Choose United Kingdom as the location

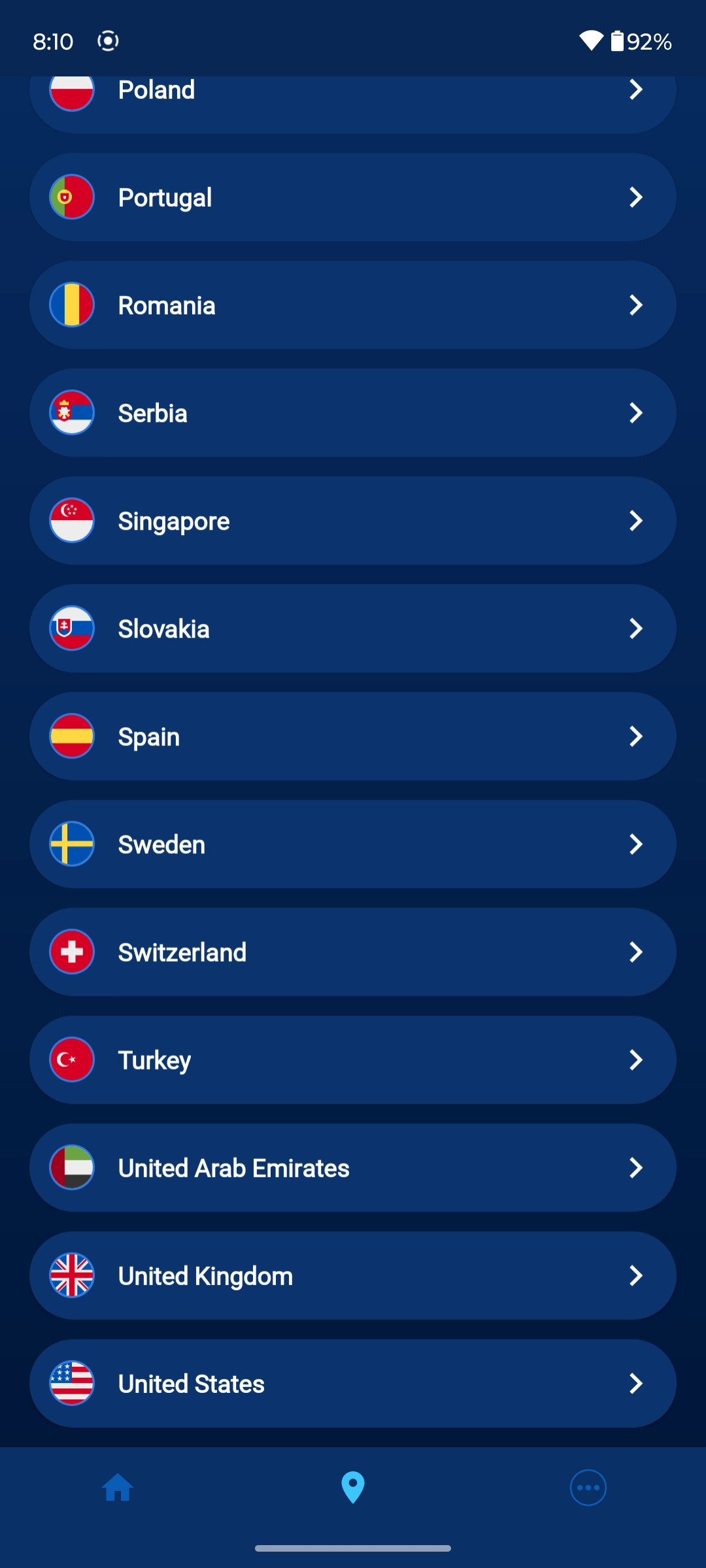point(353,1275)
